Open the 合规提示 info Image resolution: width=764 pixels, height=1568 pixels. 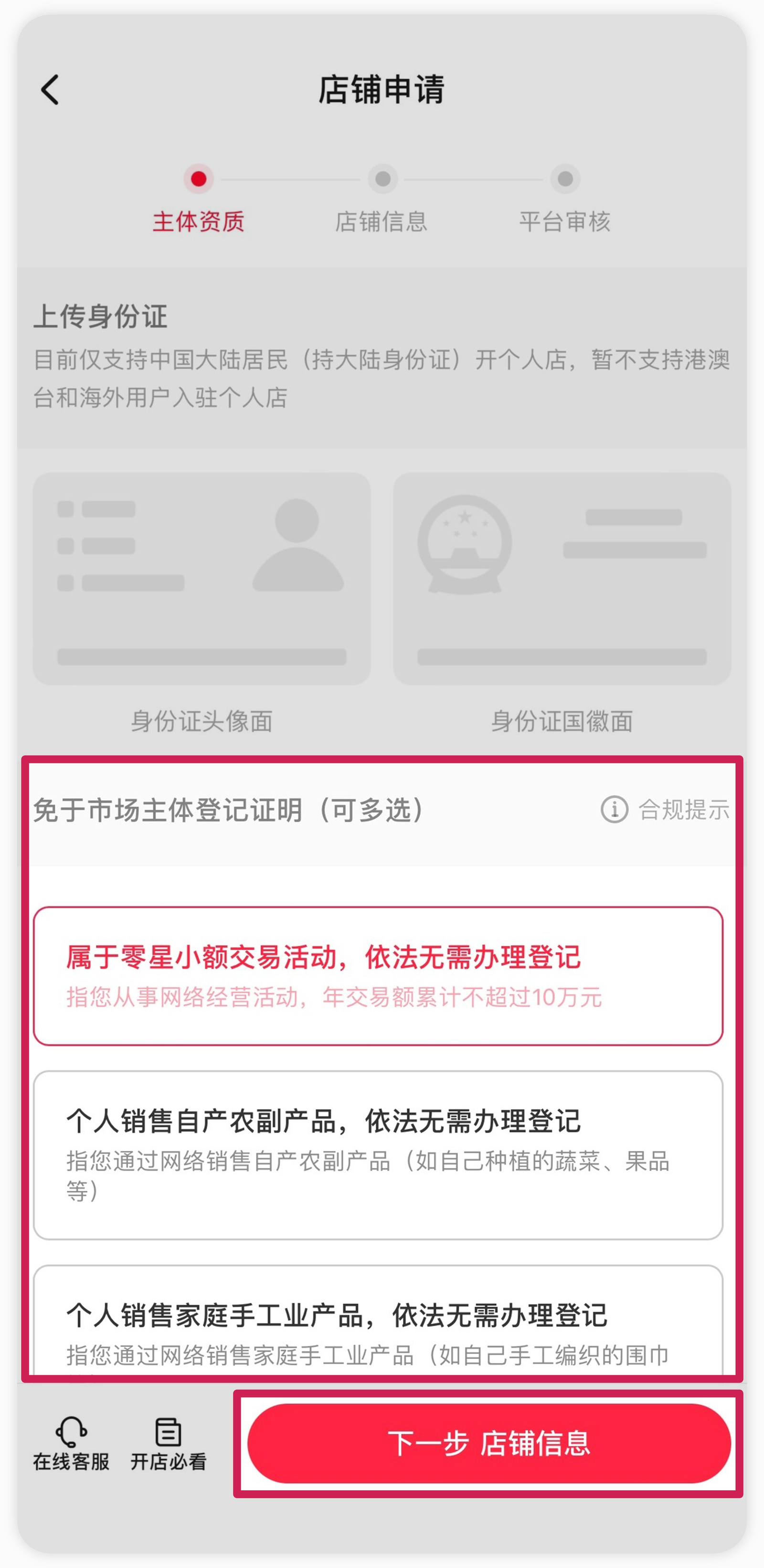pyautogui.click(x=665, y=810)
